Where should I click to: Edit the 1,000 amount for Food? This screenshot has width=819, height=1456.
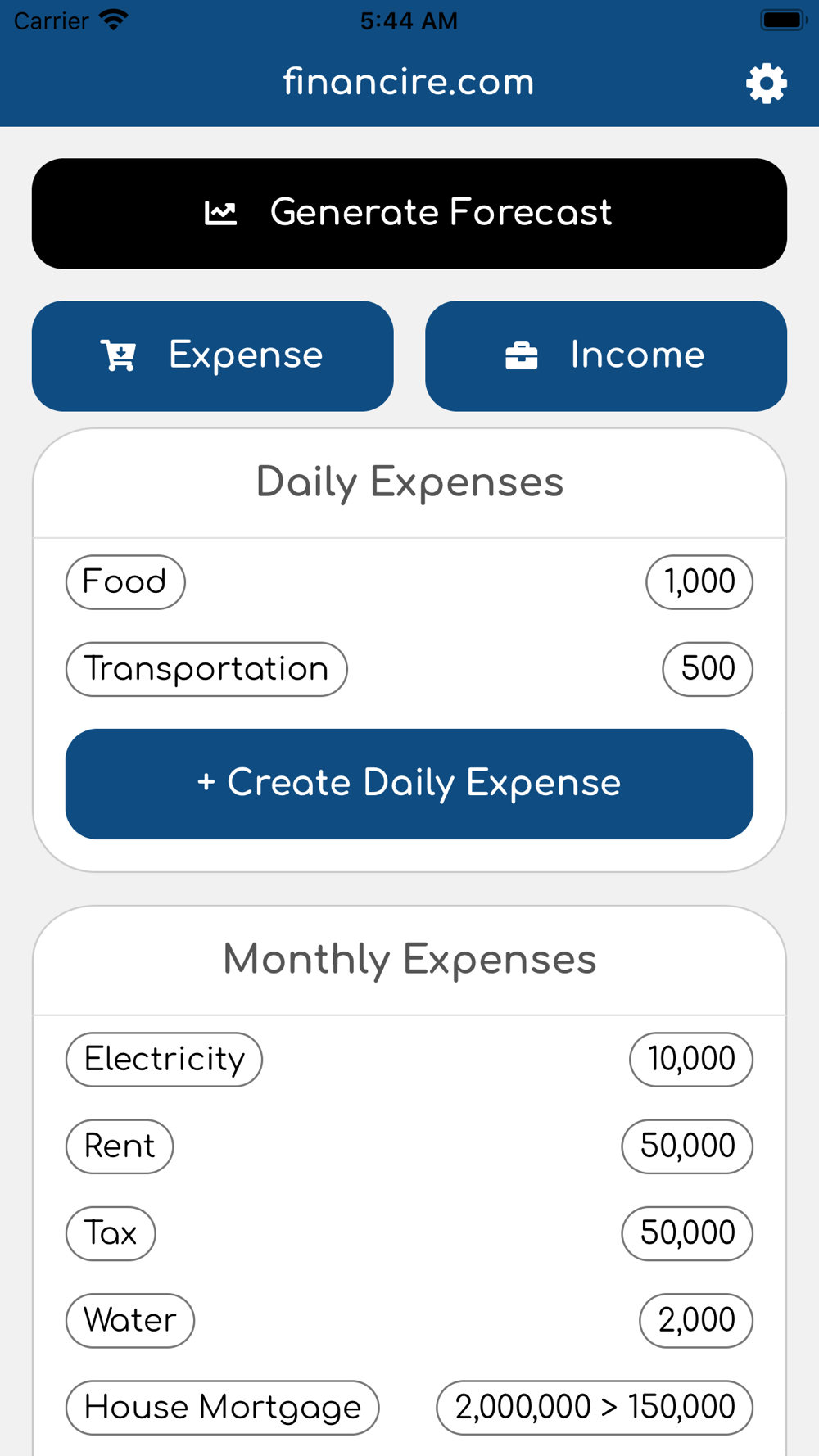(x=699, y=582)
